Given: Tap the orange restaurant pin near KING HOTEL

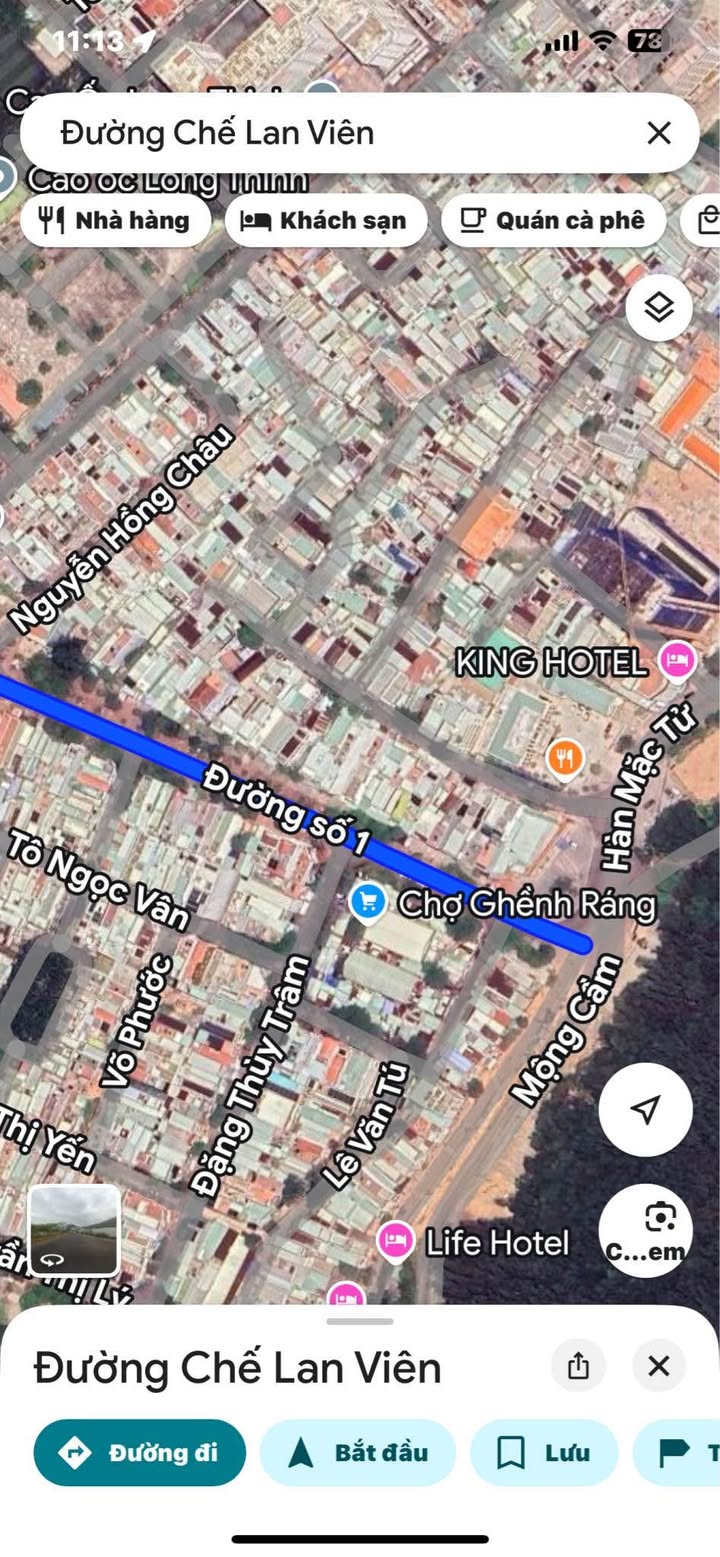Looking at the screenshot, I should 565,757.
